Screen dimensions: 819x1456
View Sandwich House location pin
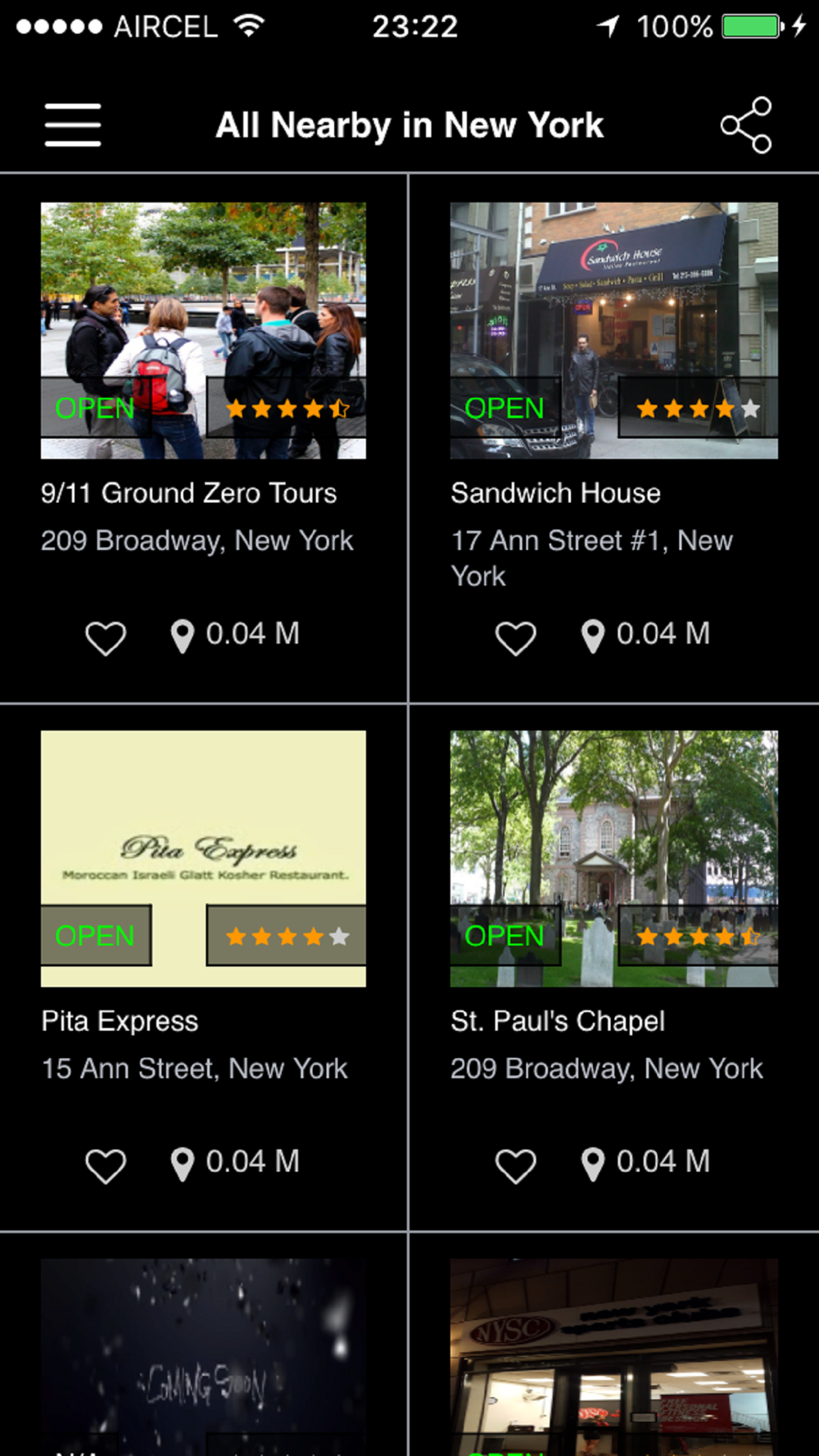pos(592,636)
